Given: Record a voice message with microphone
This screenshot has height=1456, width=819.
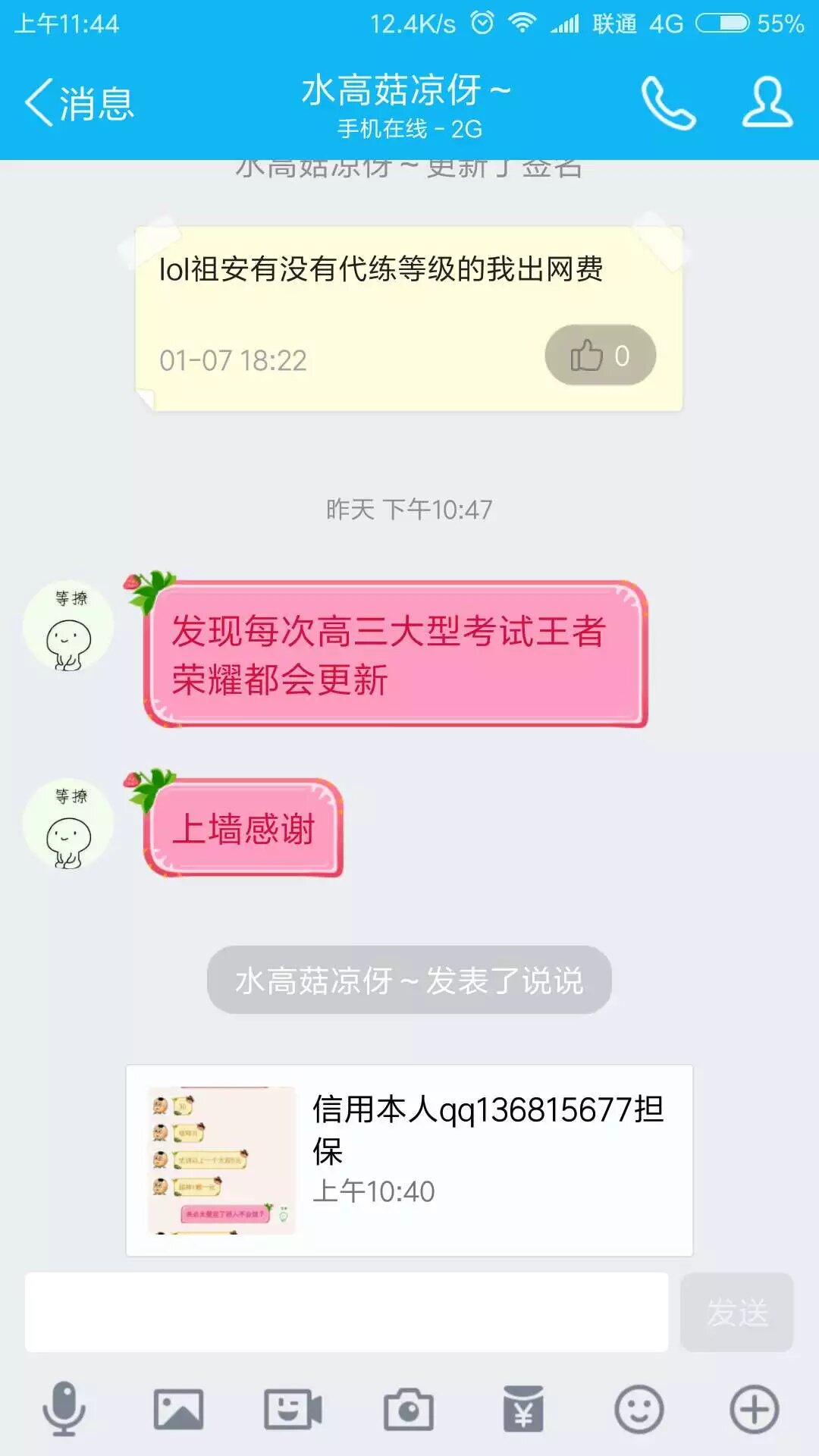Looking at the screenshot, I should click(x=64, y=1409).
